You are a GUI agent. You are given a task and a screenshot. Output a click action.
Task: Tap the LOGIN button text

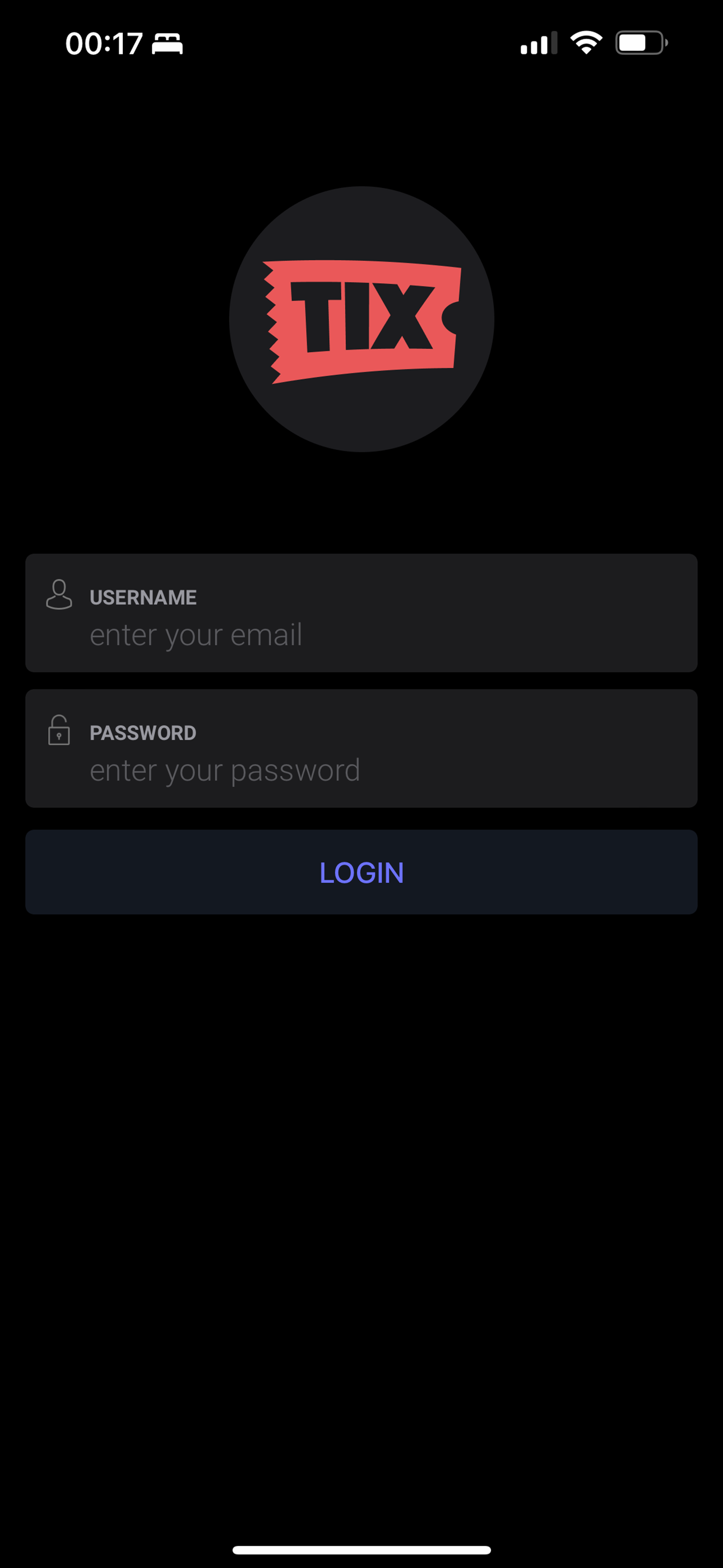coord(361,873)
